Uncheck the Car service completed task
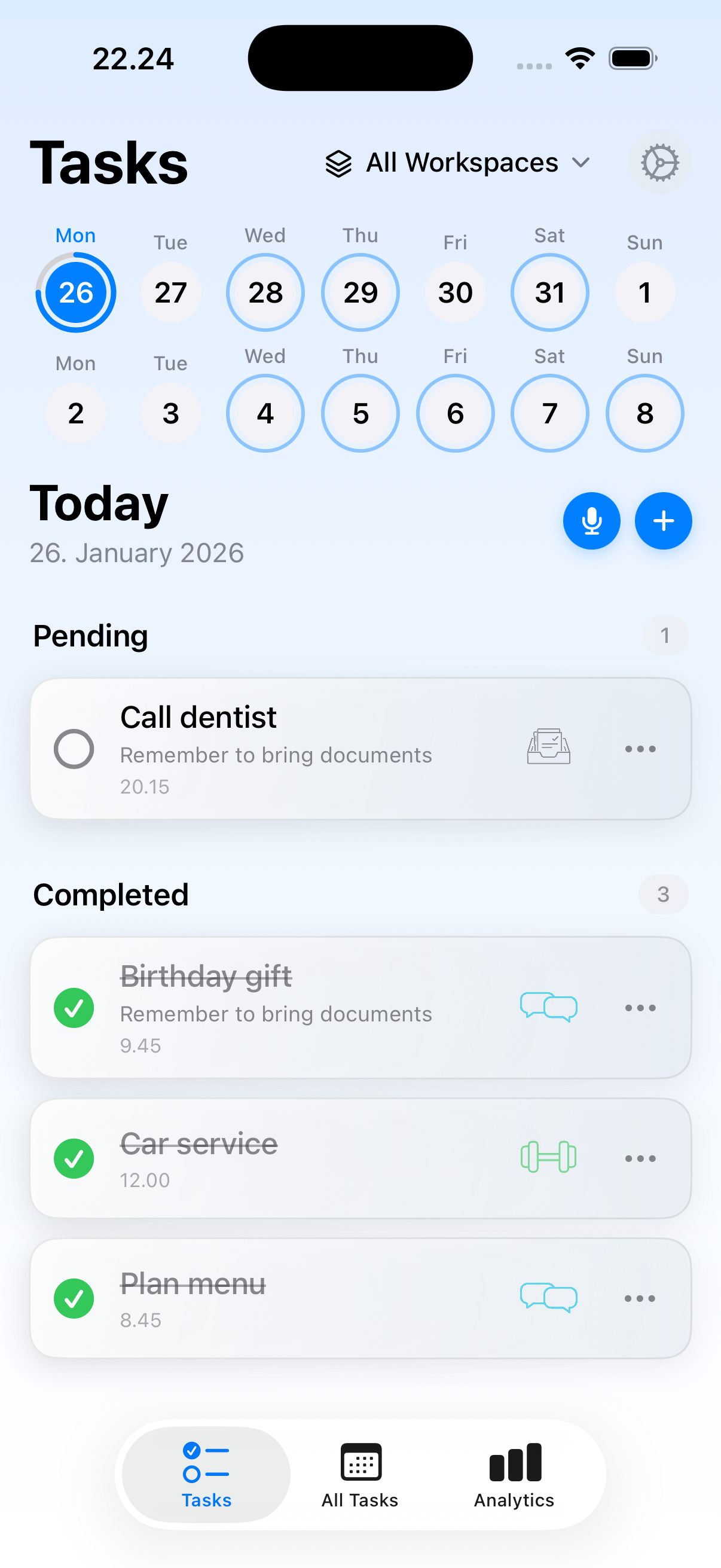The height and width of the screenshot is (1568, 721). point(74,1158)
